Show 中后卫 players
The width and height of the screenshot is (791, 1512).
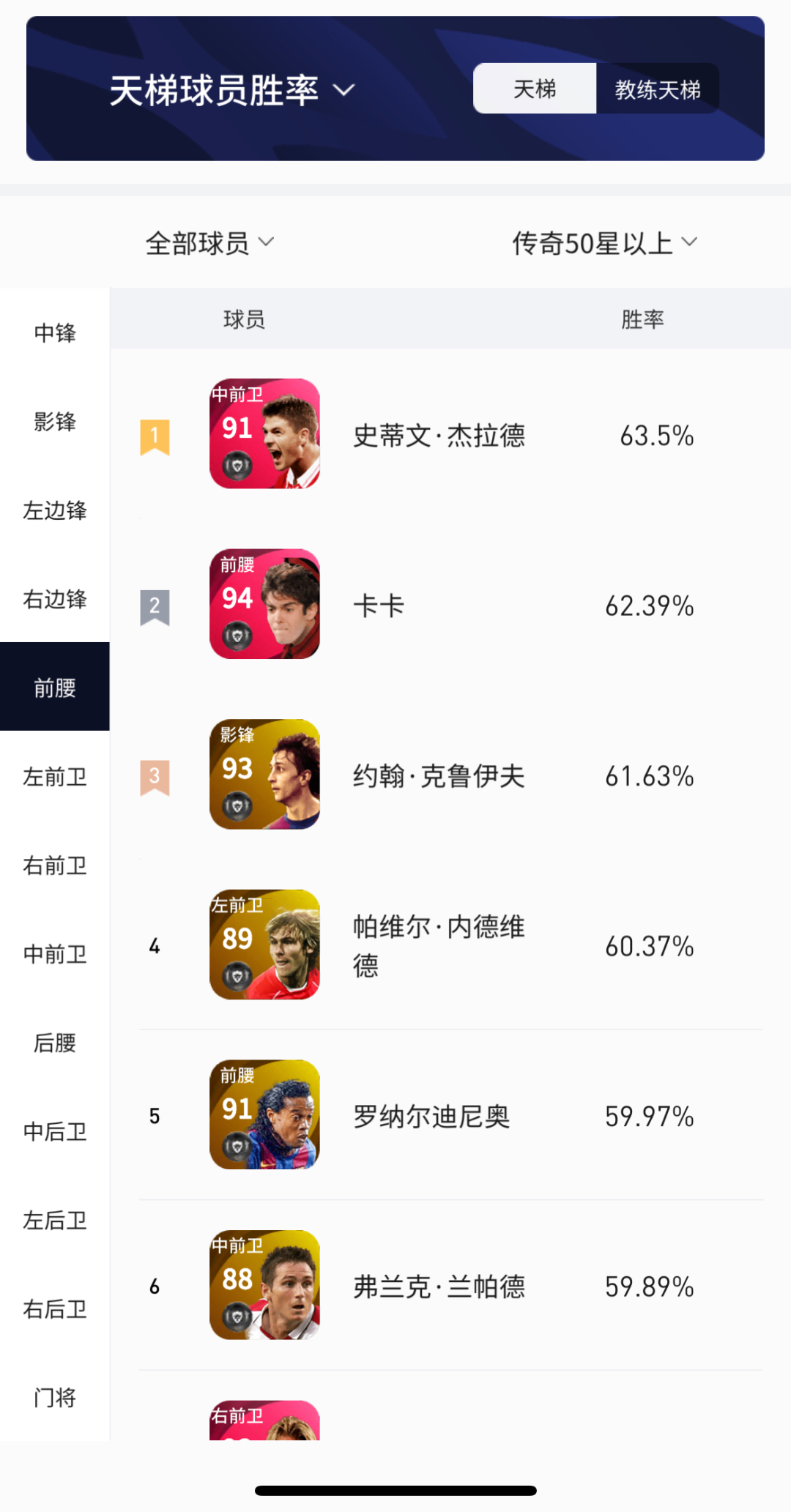[55, 1131]
